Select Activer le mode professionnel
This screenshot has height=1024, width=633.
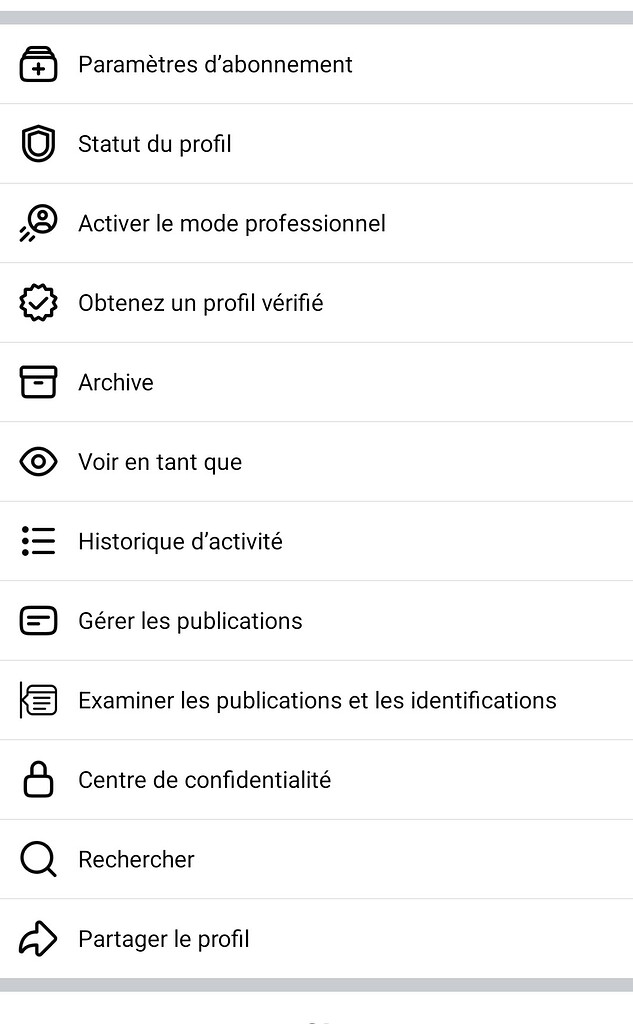click(x=231, y=223)
